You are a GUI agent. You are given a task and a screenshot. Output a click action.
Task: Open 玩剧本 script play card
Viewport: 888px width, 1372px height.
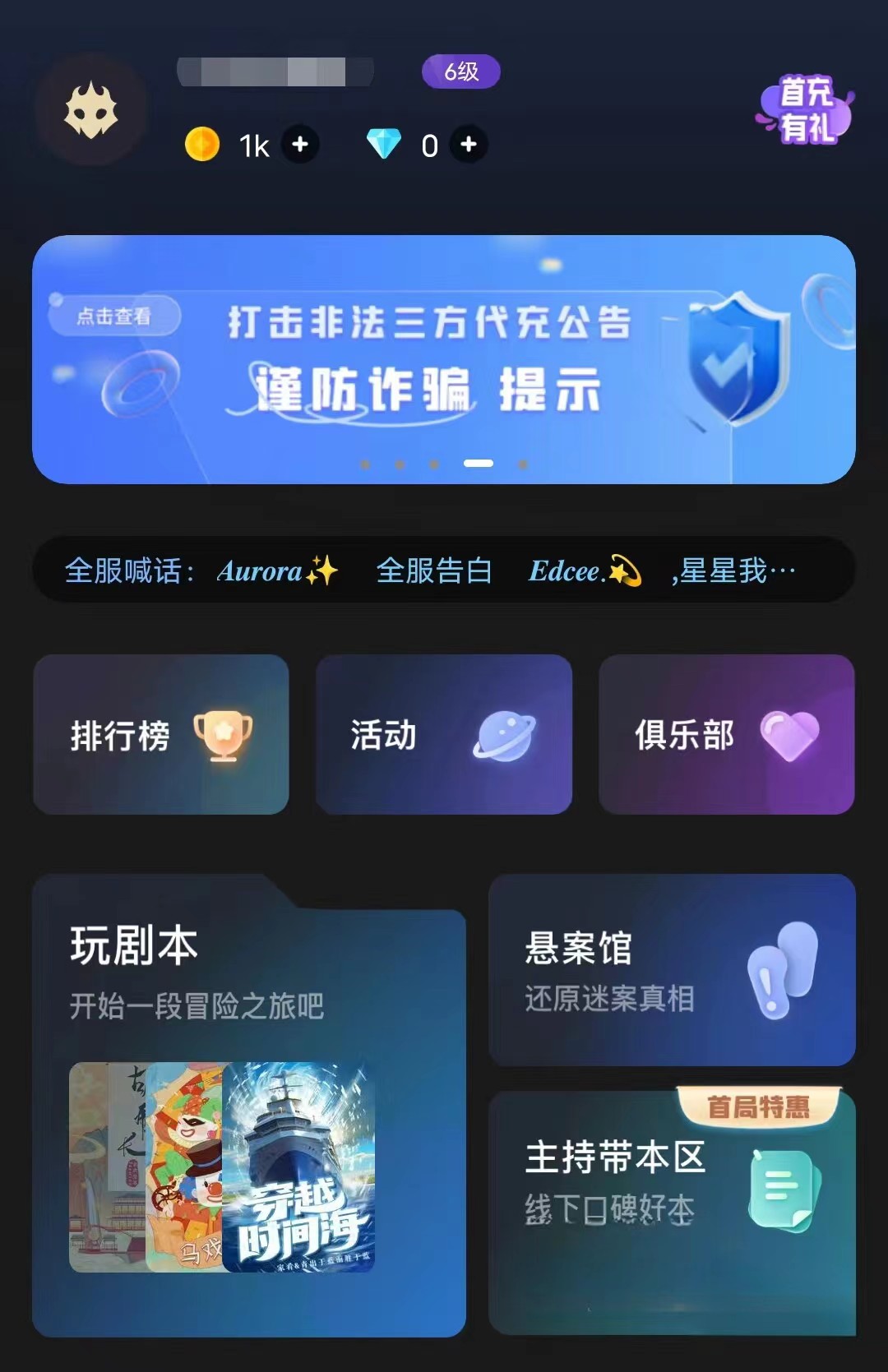tap(249, 1106)
